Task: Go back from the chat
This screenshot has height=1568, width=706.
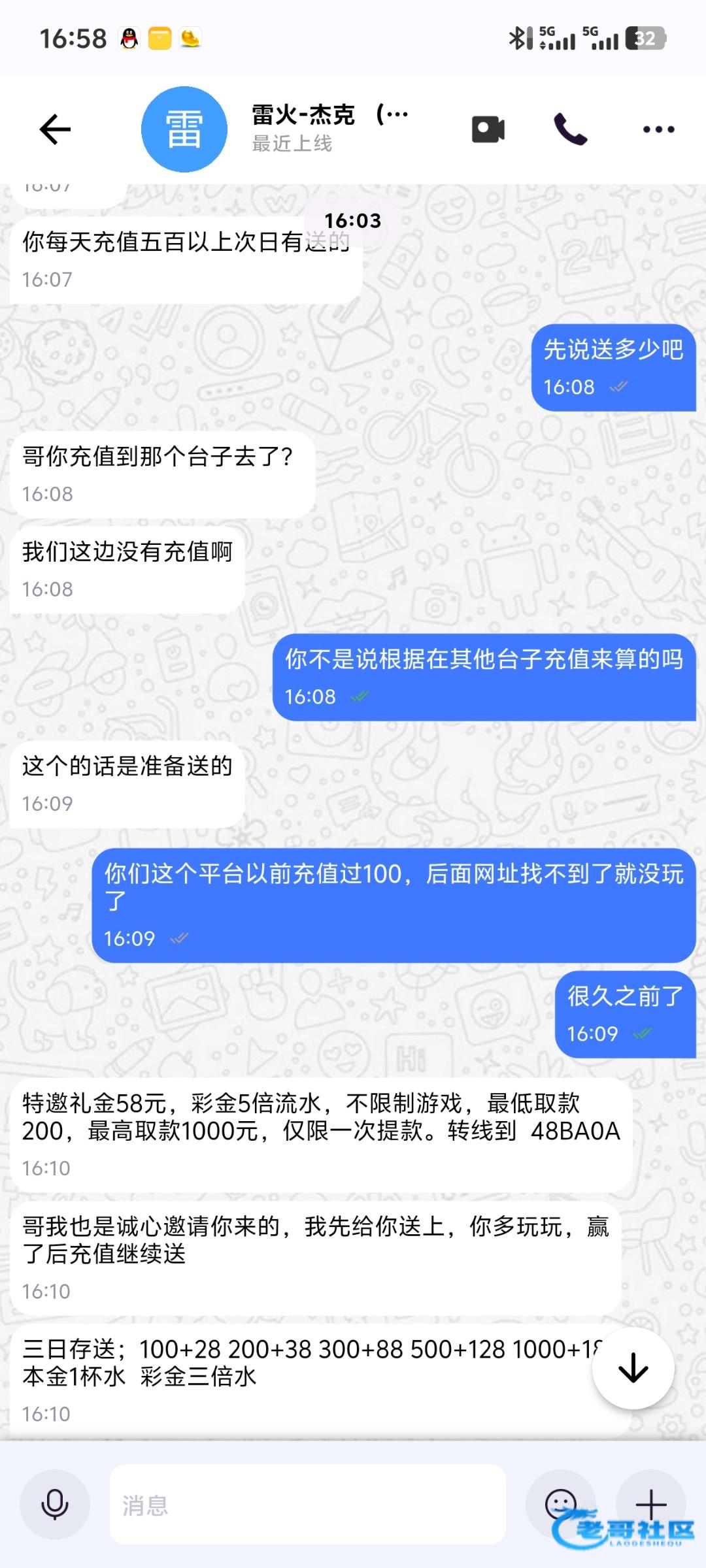Action: point(55,129)
